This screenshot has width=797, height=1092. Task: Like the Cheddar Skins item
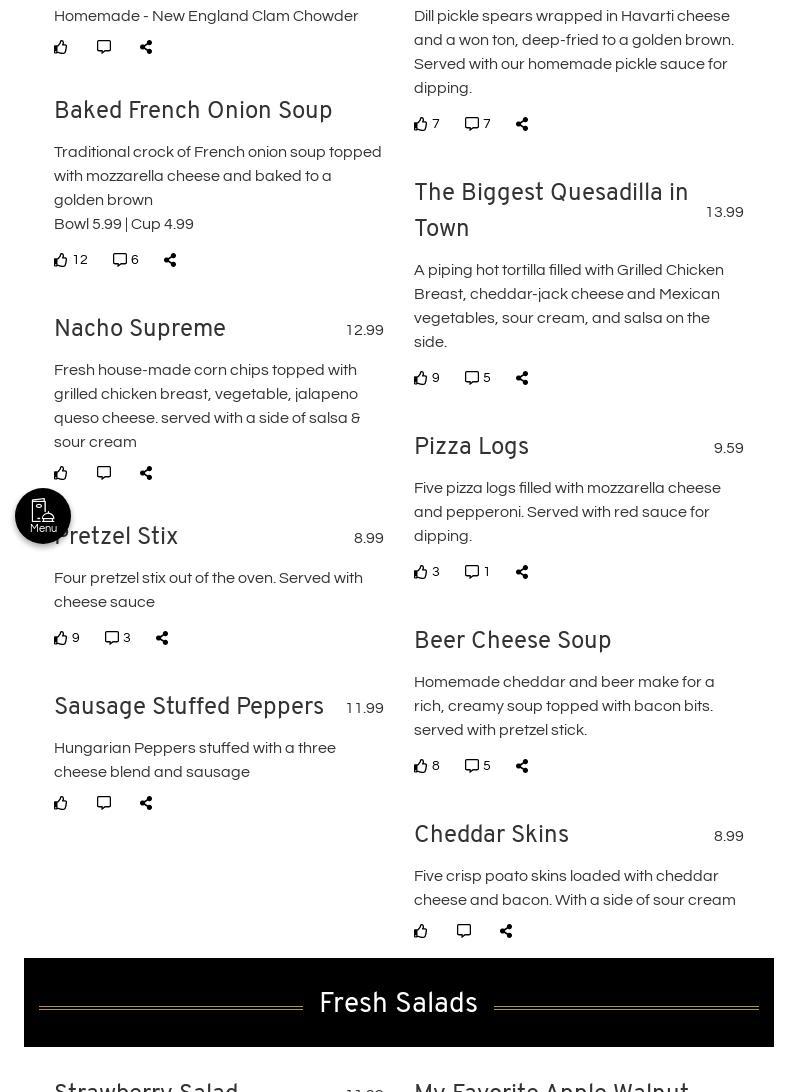pos(421,931)
